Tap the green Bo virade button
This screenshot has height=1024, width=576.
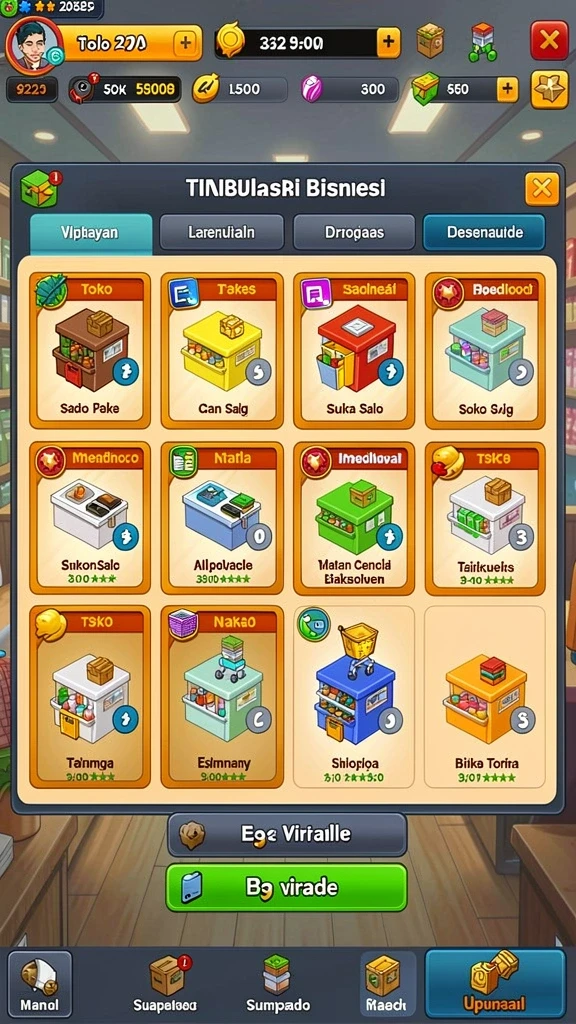(x=287, y=888)
